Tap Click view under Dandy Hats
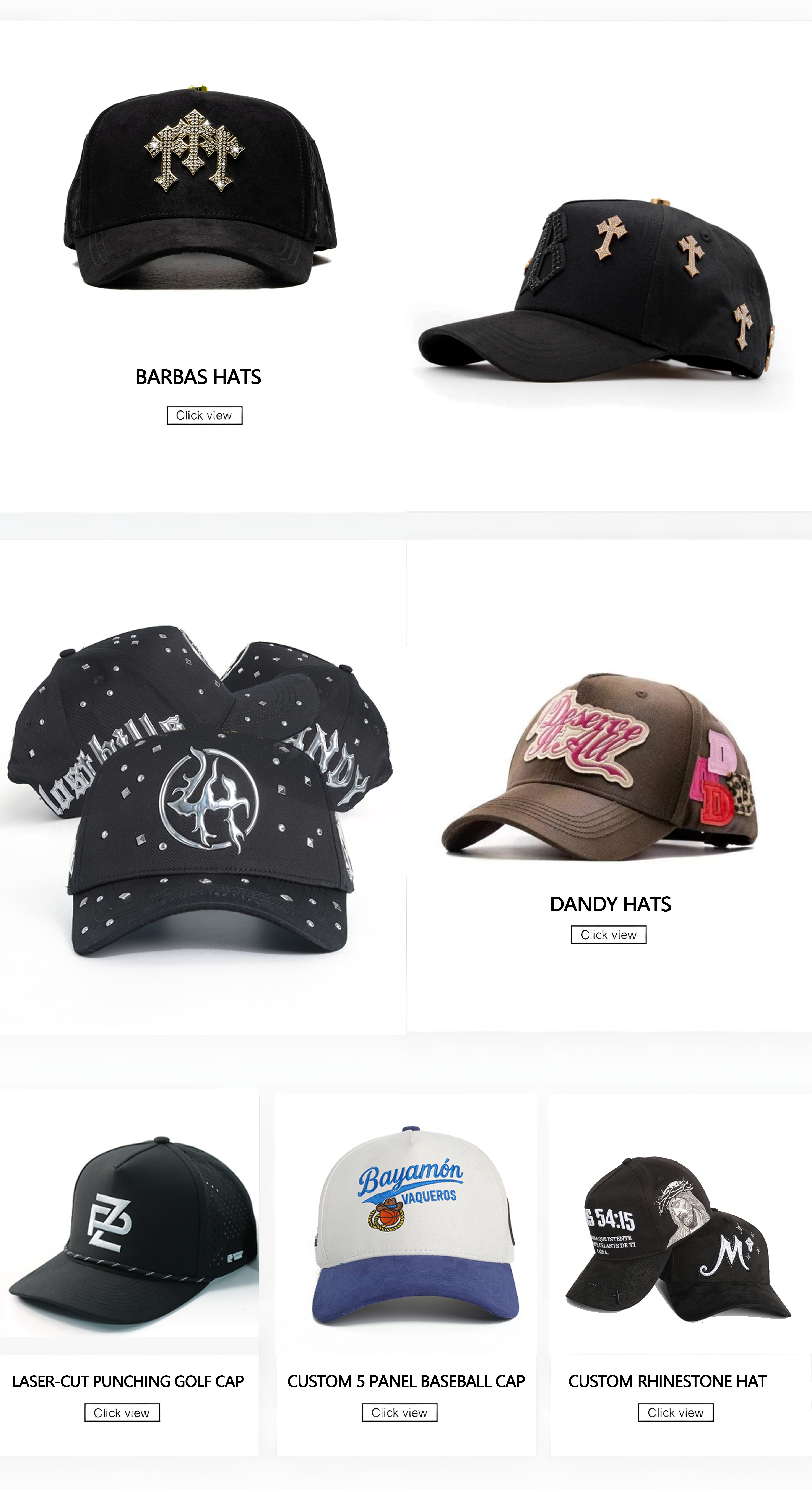The image size is (812, 1490). point(608,935)
